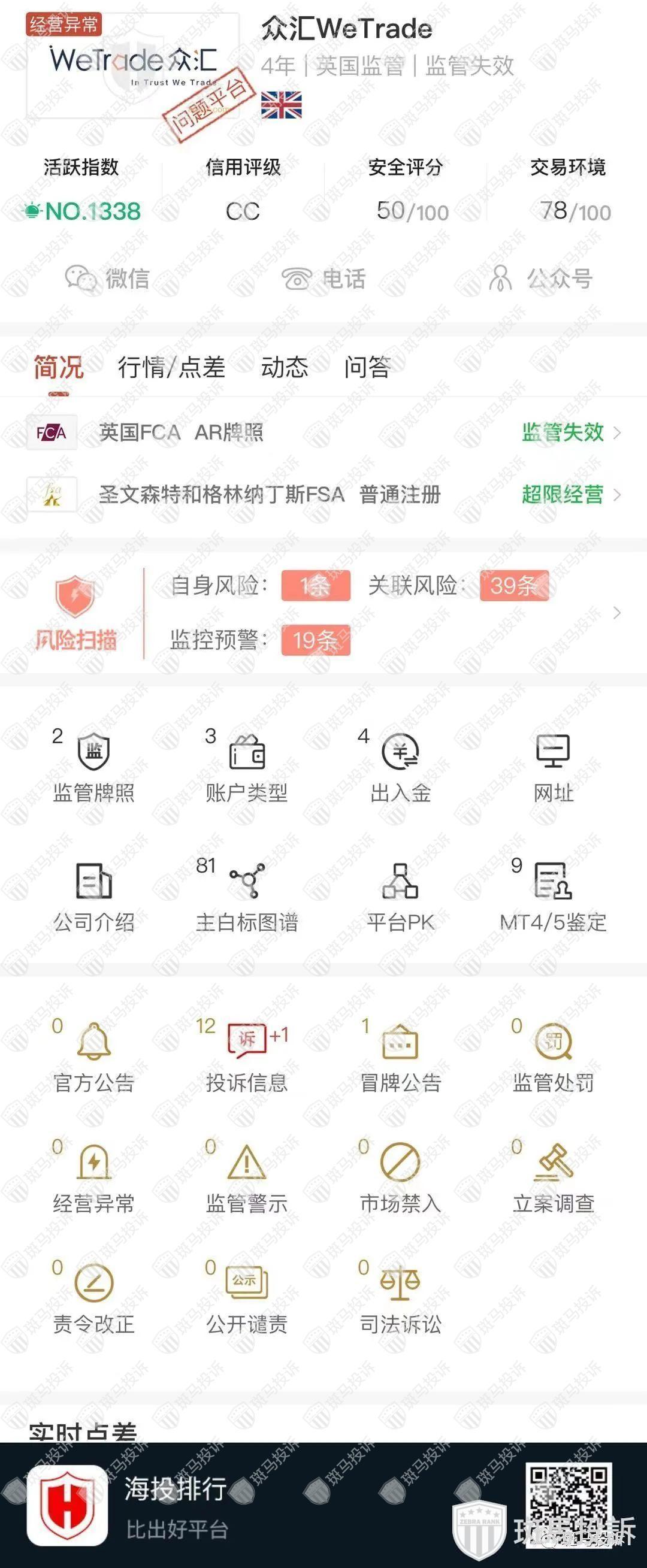This screenshot has width=647, height=1568.
Task: Check 出入金 deposit and withdrawal info
Action: [x=401, y=768]
